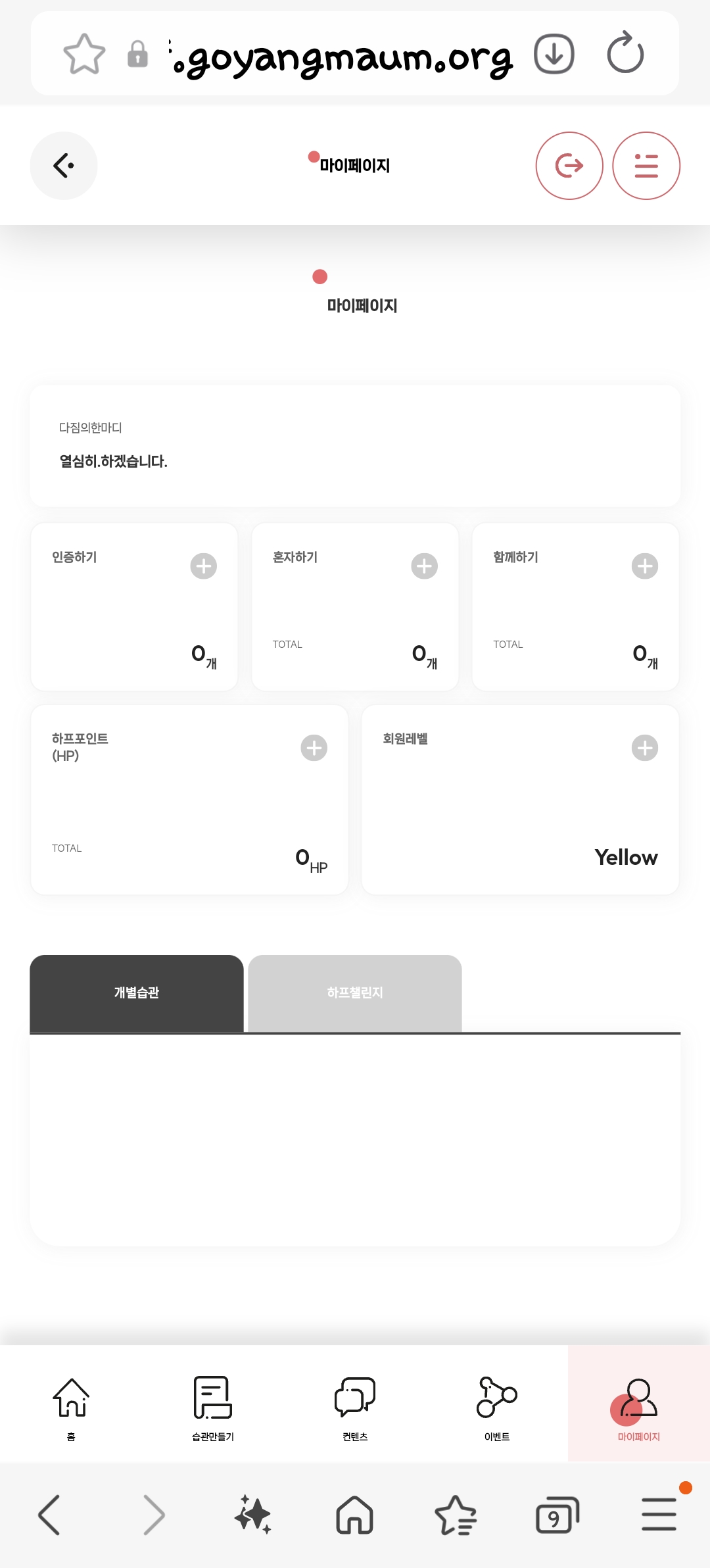Tap the logout icon in the header

click(x=569, y=166)
